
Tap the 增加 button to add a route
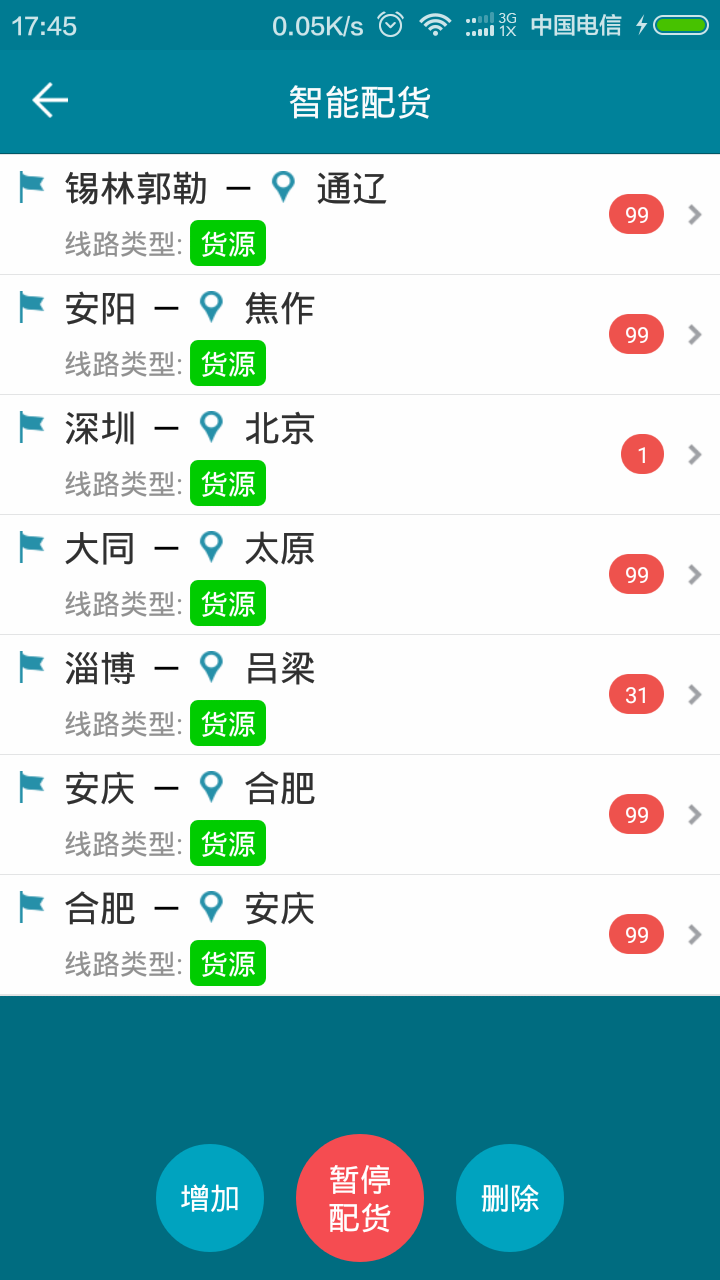(x=210, y=1198)
